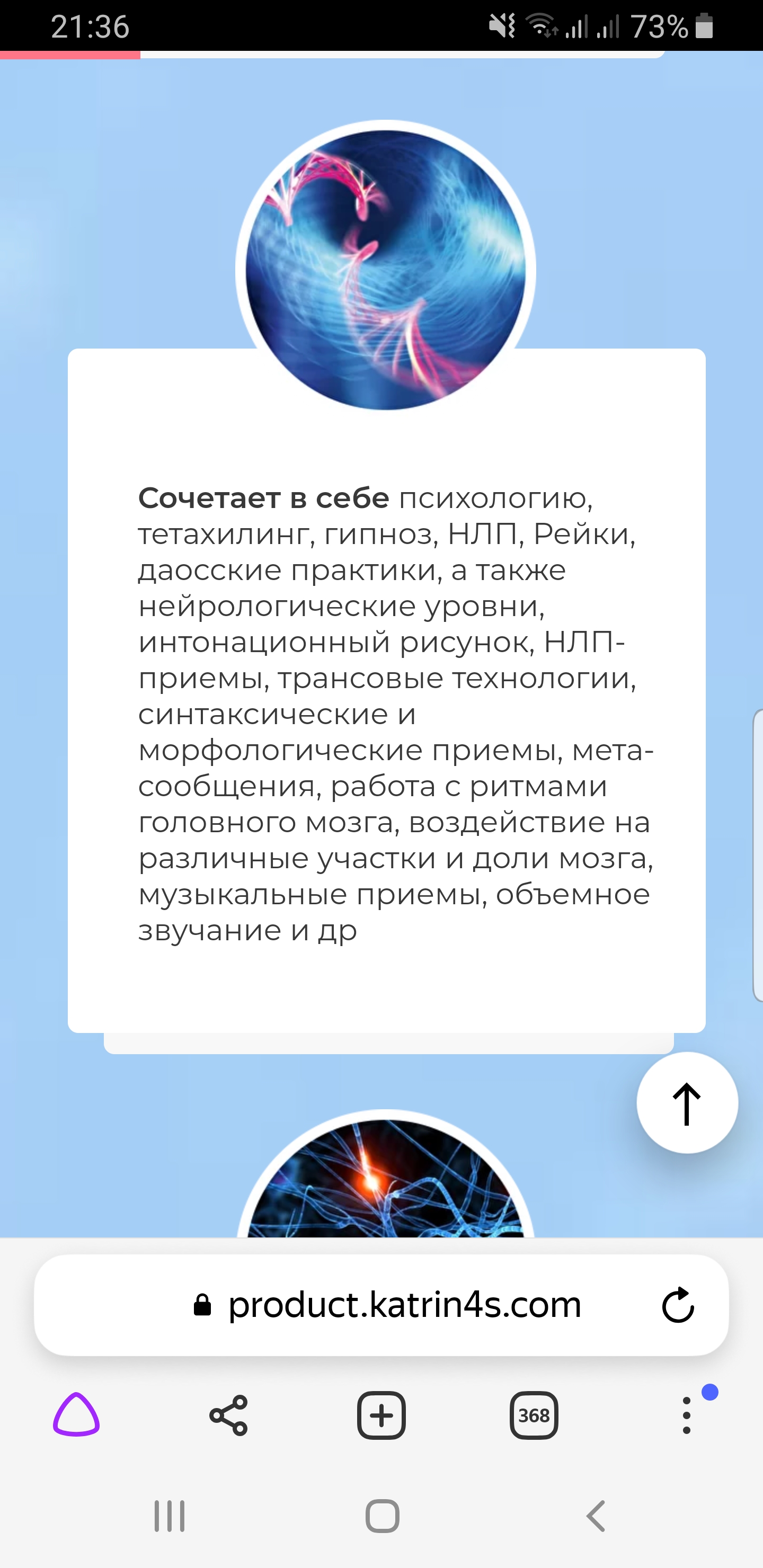Add a new browser tab
This screenshot has width=763, height=1568.
coord(381,1415)
